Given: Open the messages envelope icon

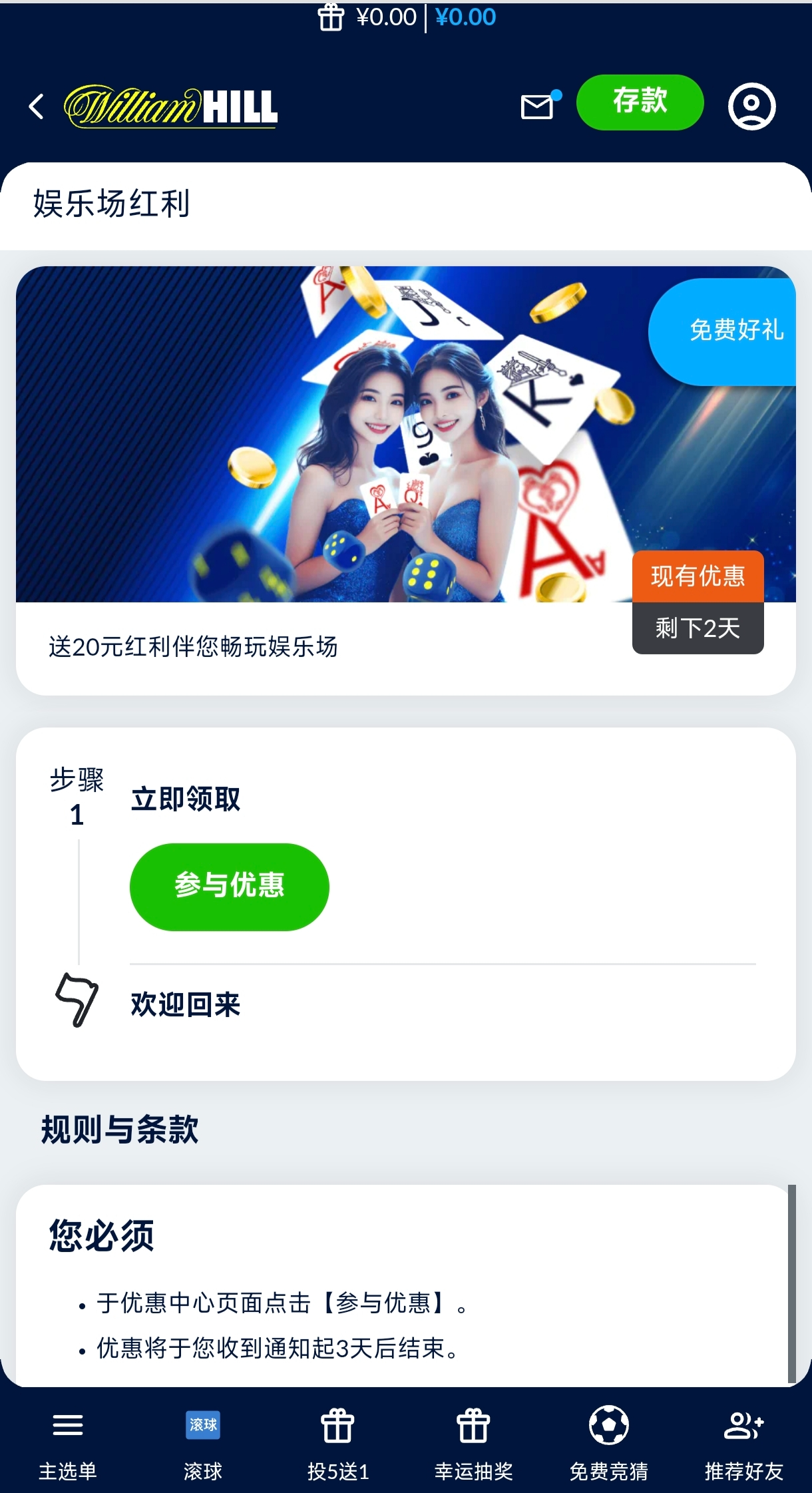Looking at the screenshot, I should point(538,106).
